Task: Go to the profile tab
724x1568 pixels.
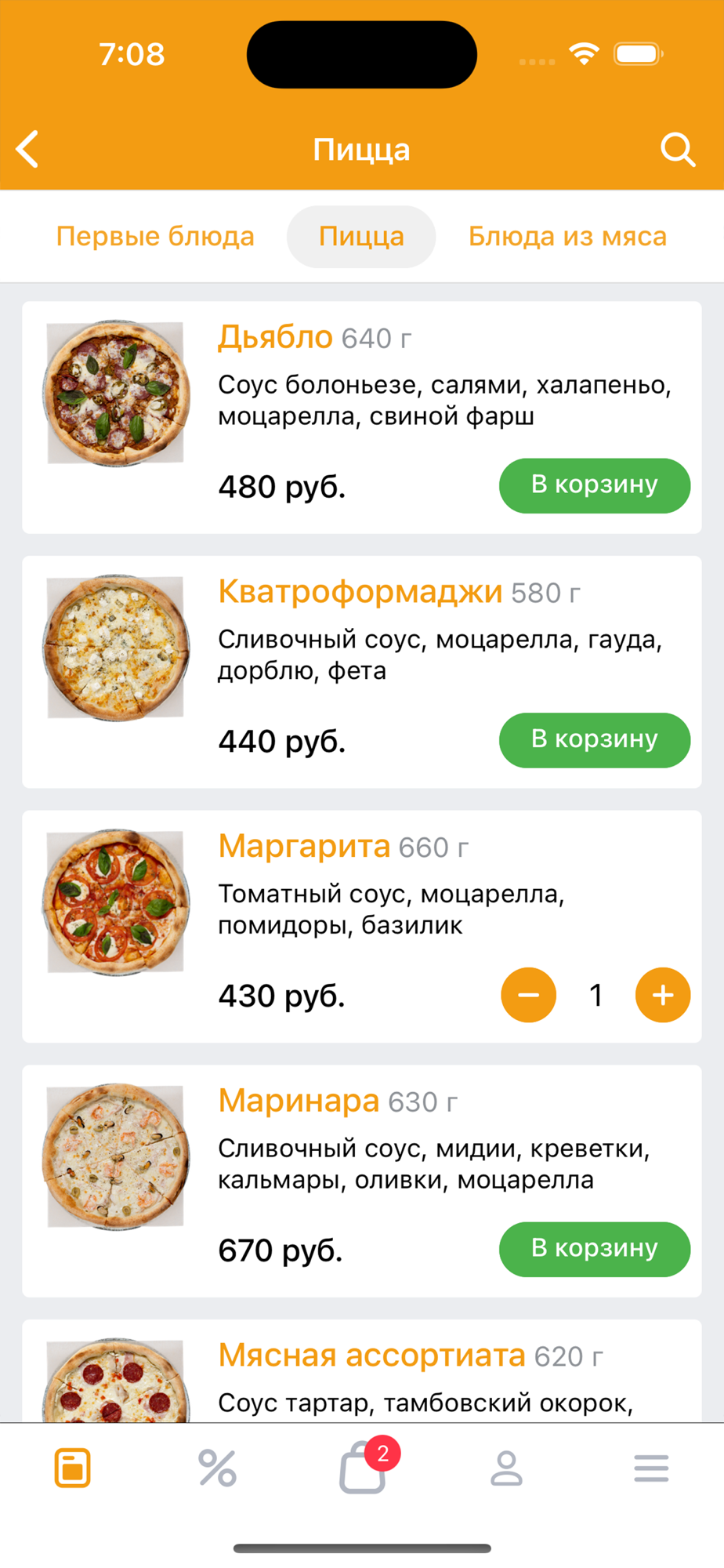Action: (506, 1468)
